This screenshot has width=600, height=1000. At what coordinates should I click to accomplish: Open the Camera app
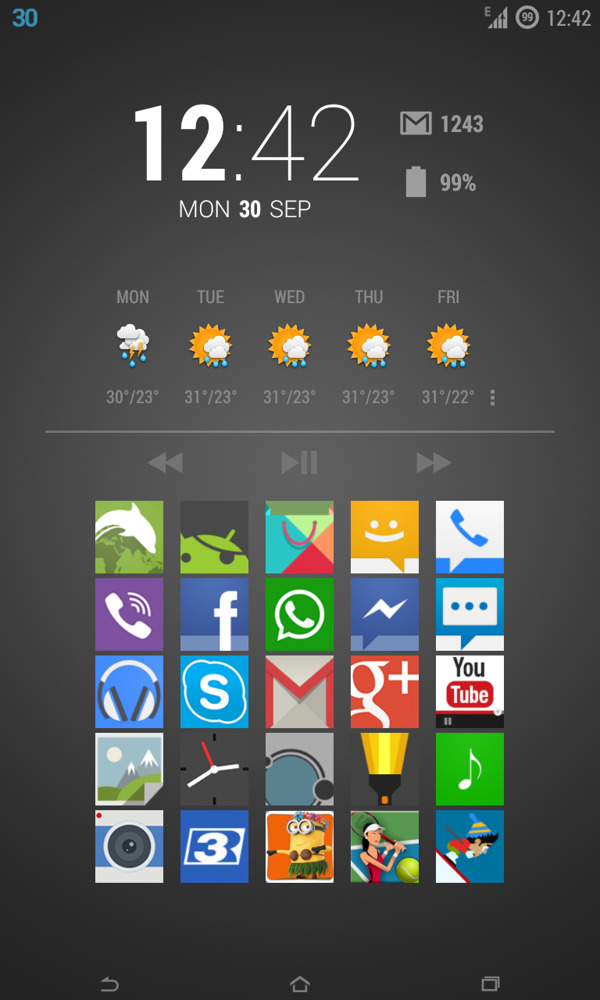129,846
